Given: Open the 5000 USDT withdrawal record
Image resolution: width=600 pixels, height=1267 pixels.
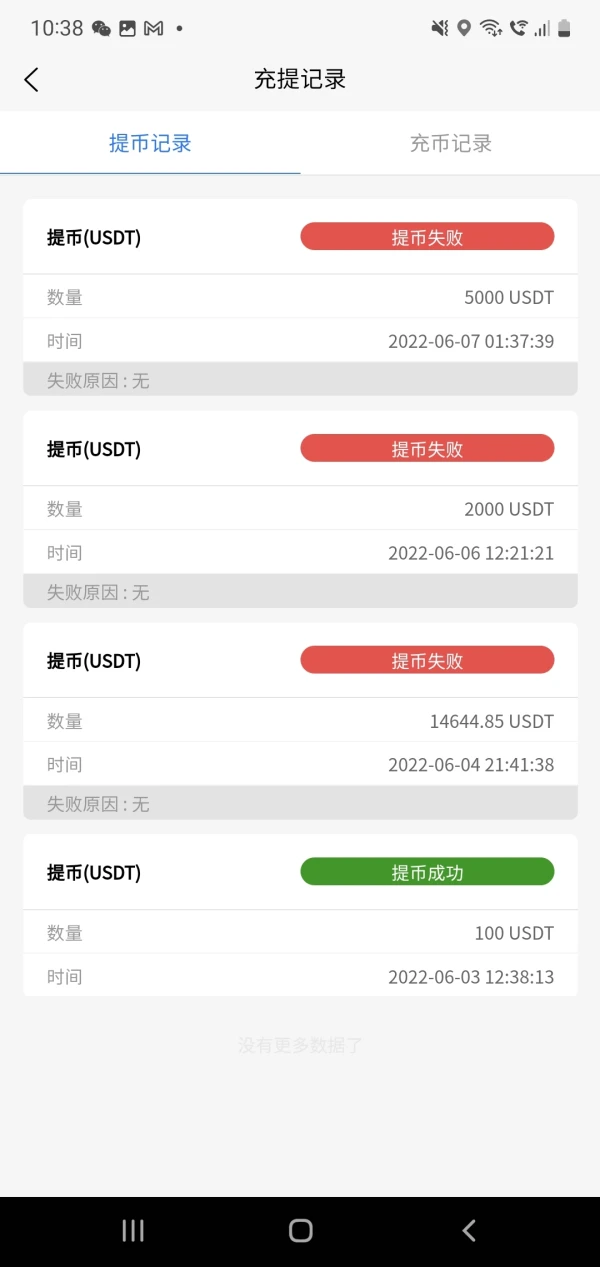Looking at the screenshot, I should (300, 297).
